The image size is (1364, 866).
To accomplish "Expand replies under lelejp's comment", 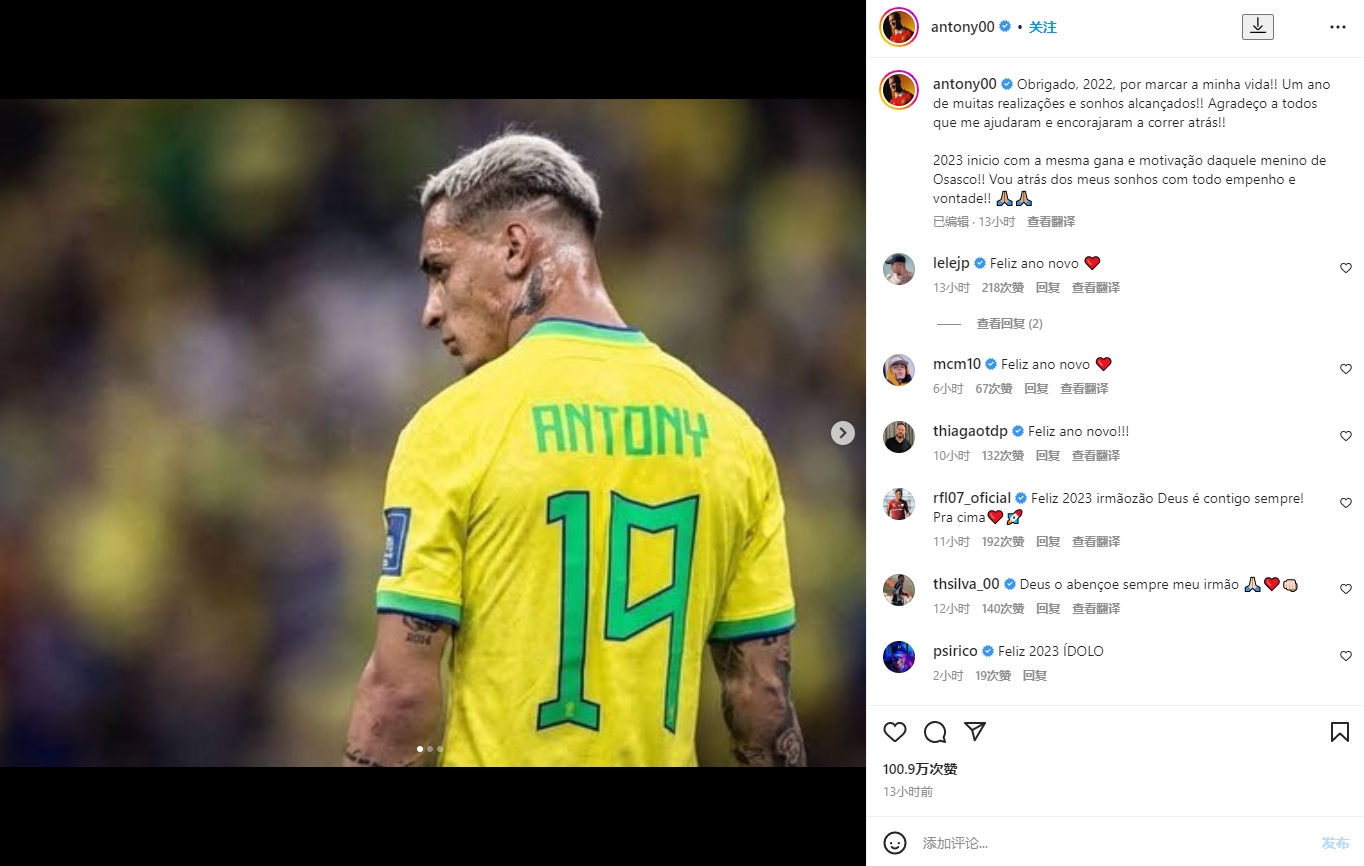I will pos(1009,324).
